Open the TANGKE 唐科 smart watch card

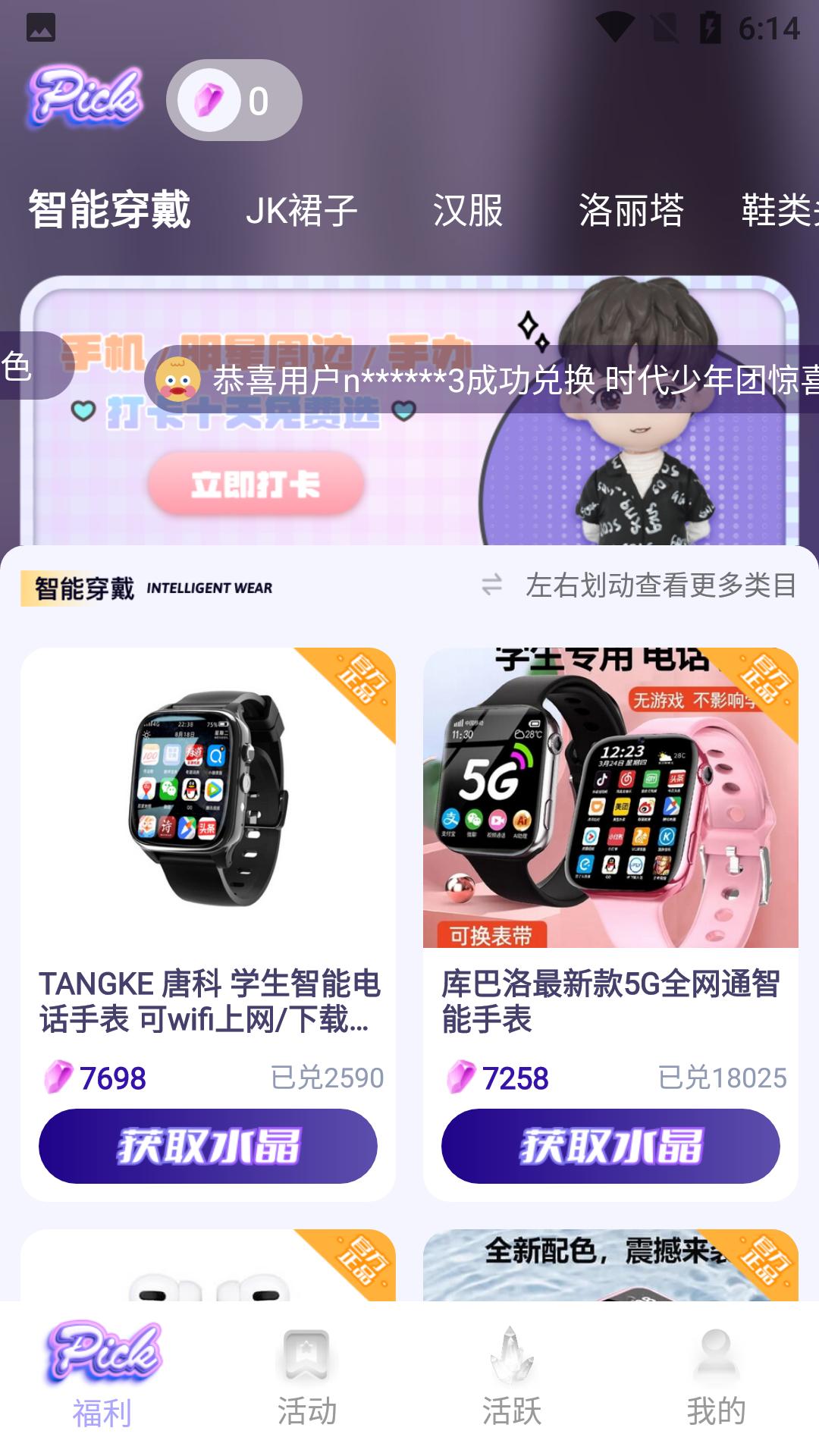pos(208,834)
